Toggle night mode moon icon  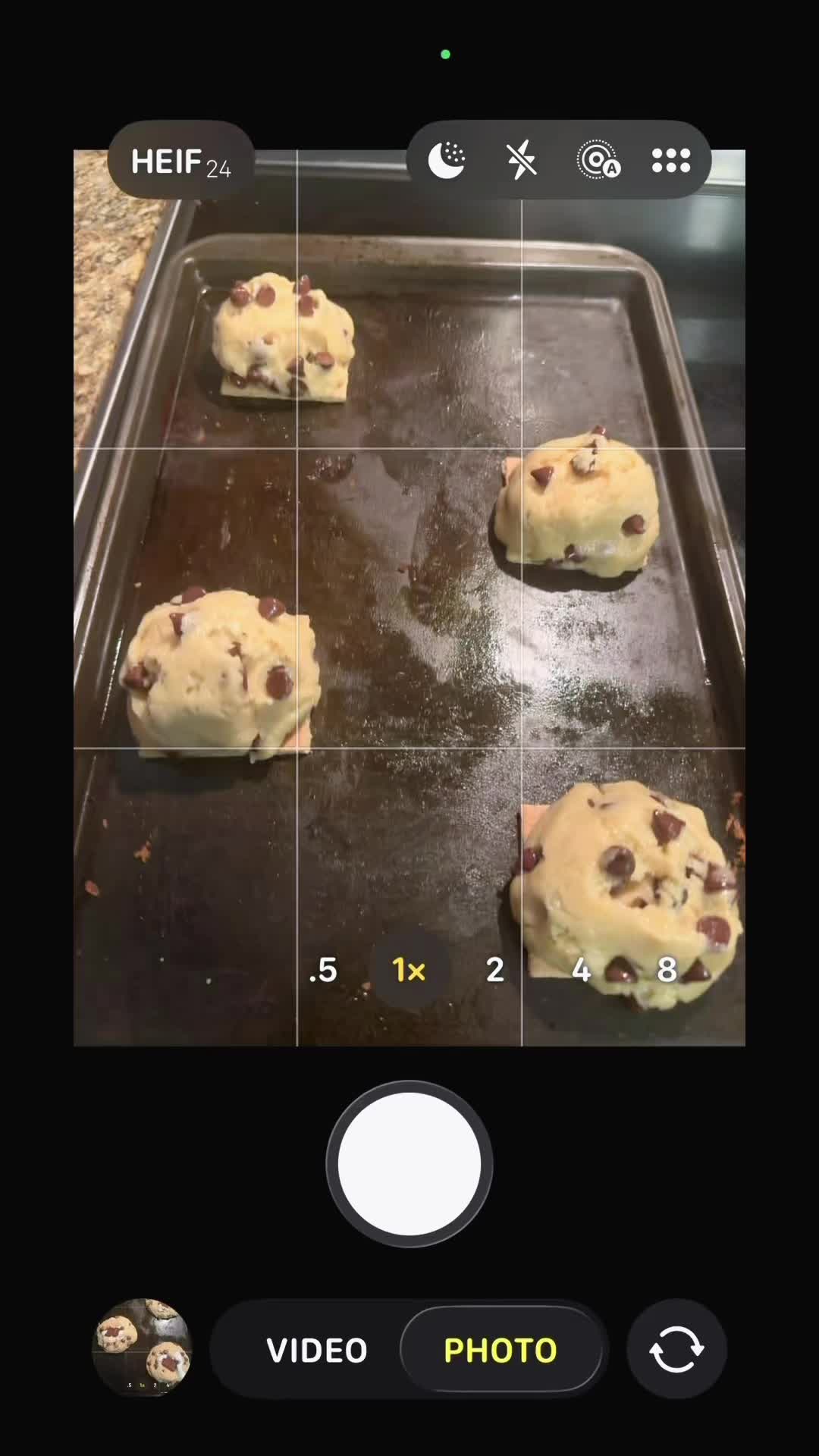click(446, 160)
